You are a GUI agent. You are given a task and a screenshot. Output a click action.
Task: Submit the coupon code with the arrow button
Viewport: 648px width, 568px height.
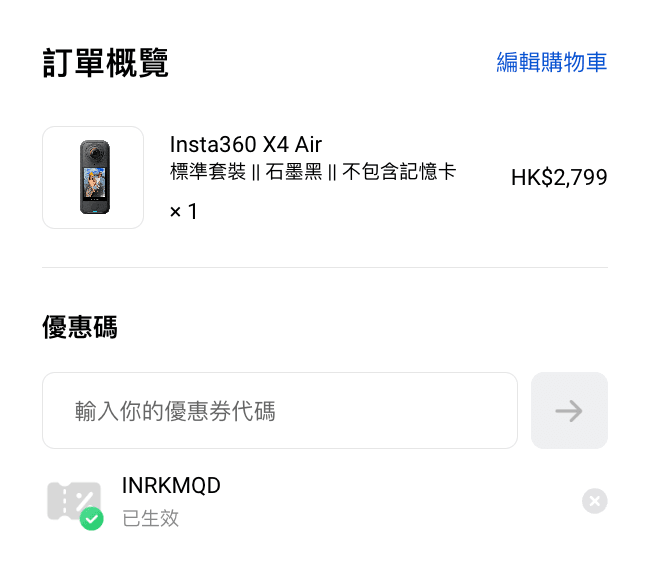tap(569, 411)
